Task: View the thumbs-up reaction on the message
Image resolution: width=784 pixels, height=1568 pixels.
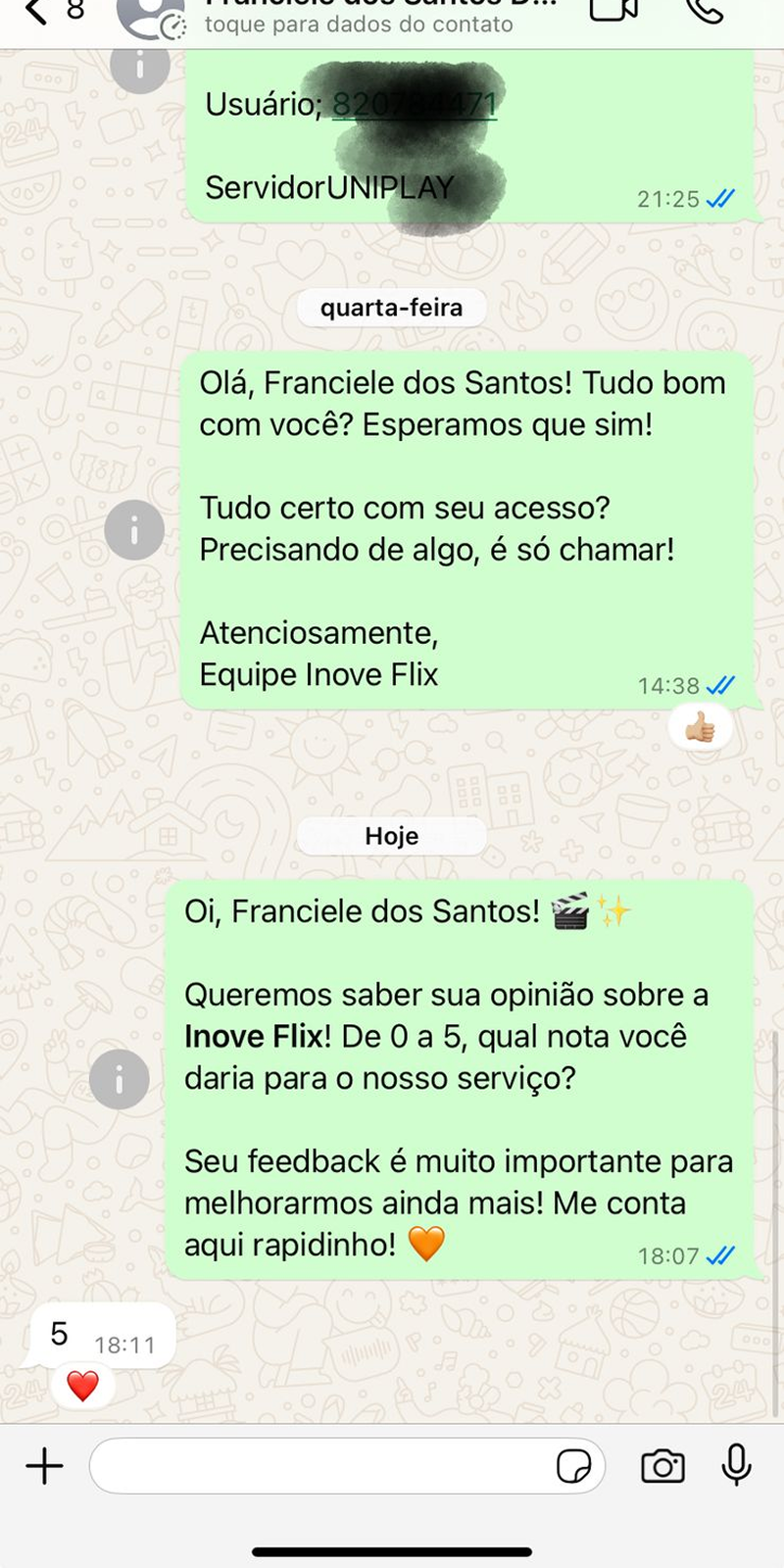Action: (700, 729)
